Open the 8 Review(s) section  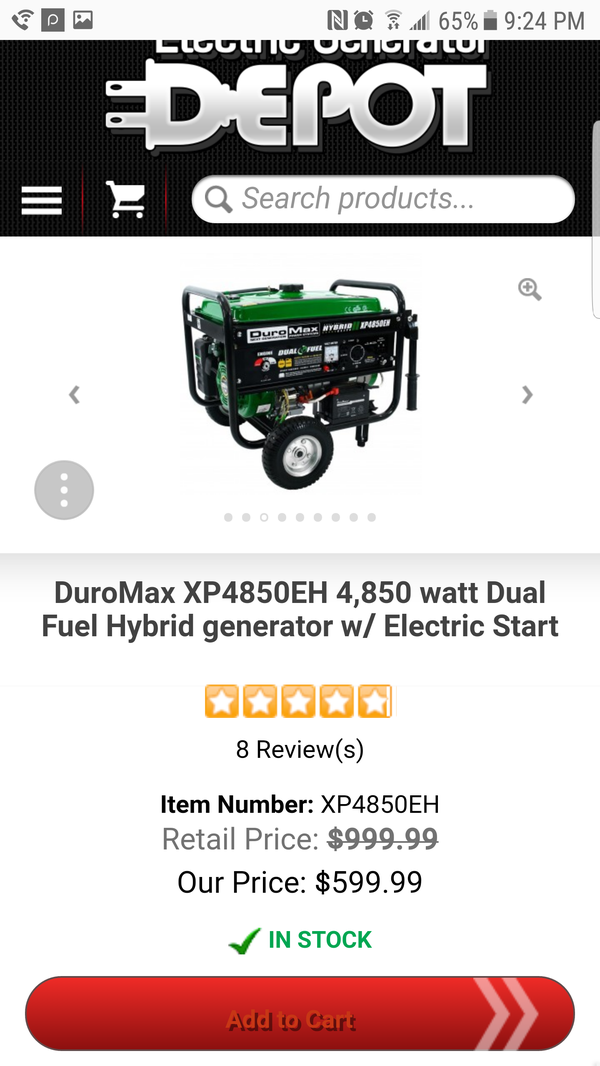click(x=299, y=749)
